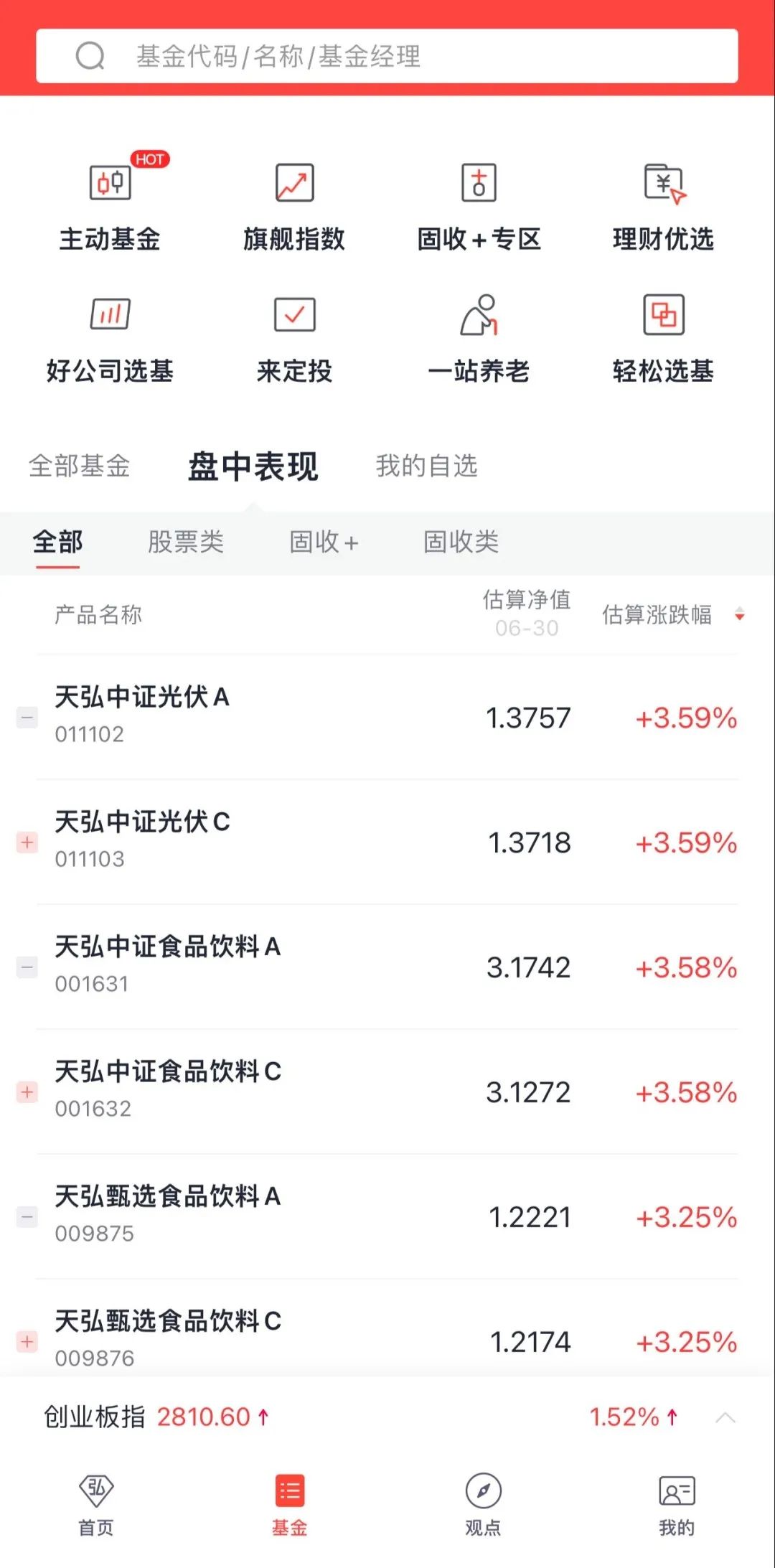Open 固收+专区 section
The height and width of the screenshot is (1568, 775).
[479, 206]
